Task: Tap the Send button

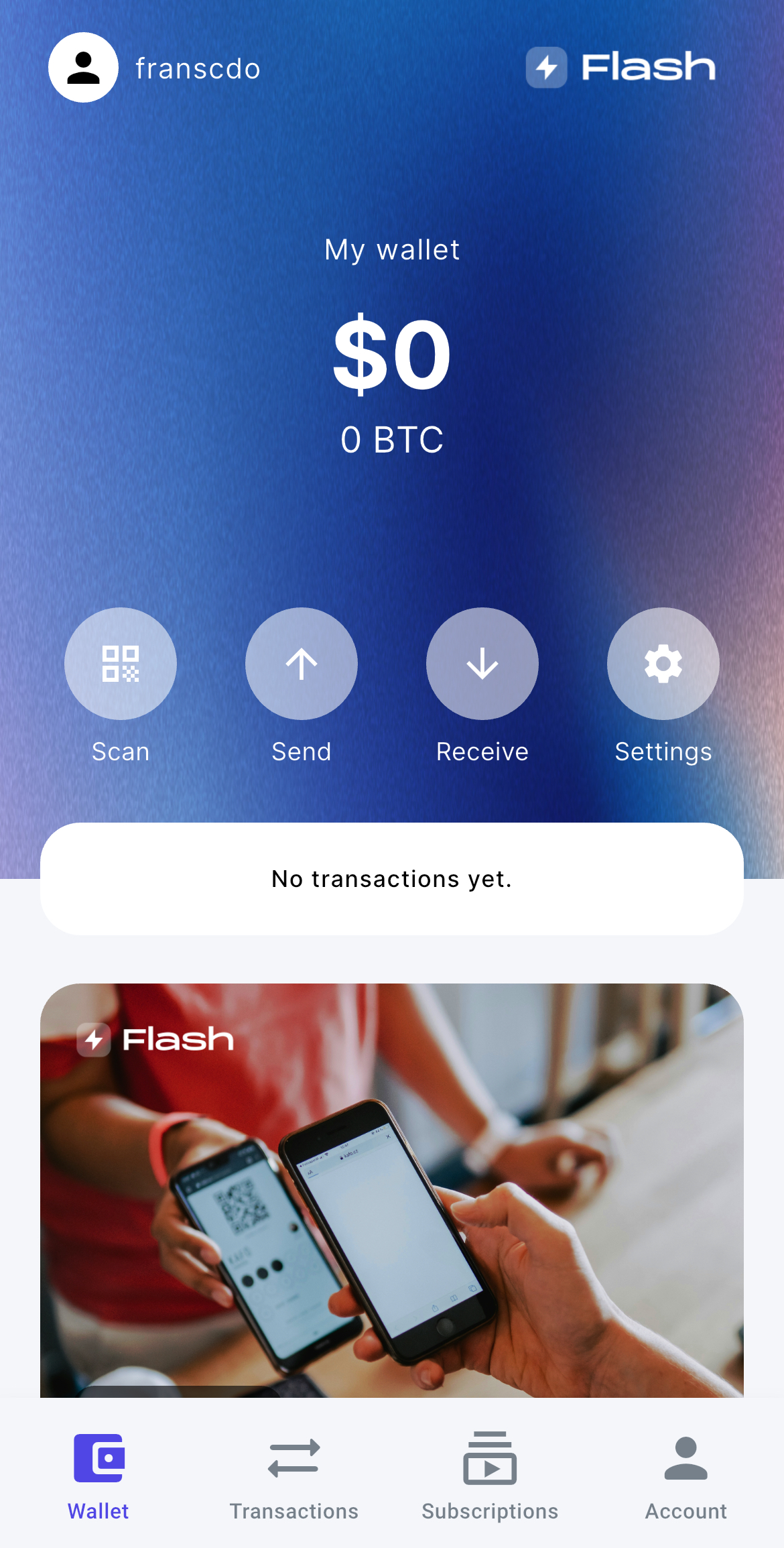Action: coord(302,664)
